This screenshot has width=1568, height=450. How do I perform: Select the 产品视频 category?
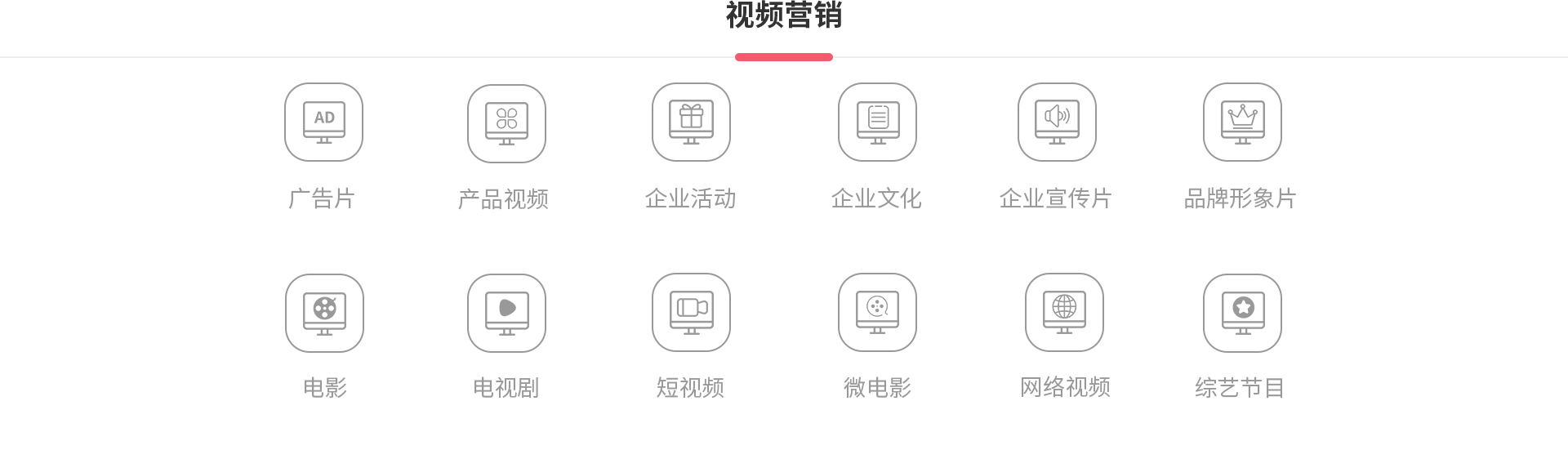506,124
